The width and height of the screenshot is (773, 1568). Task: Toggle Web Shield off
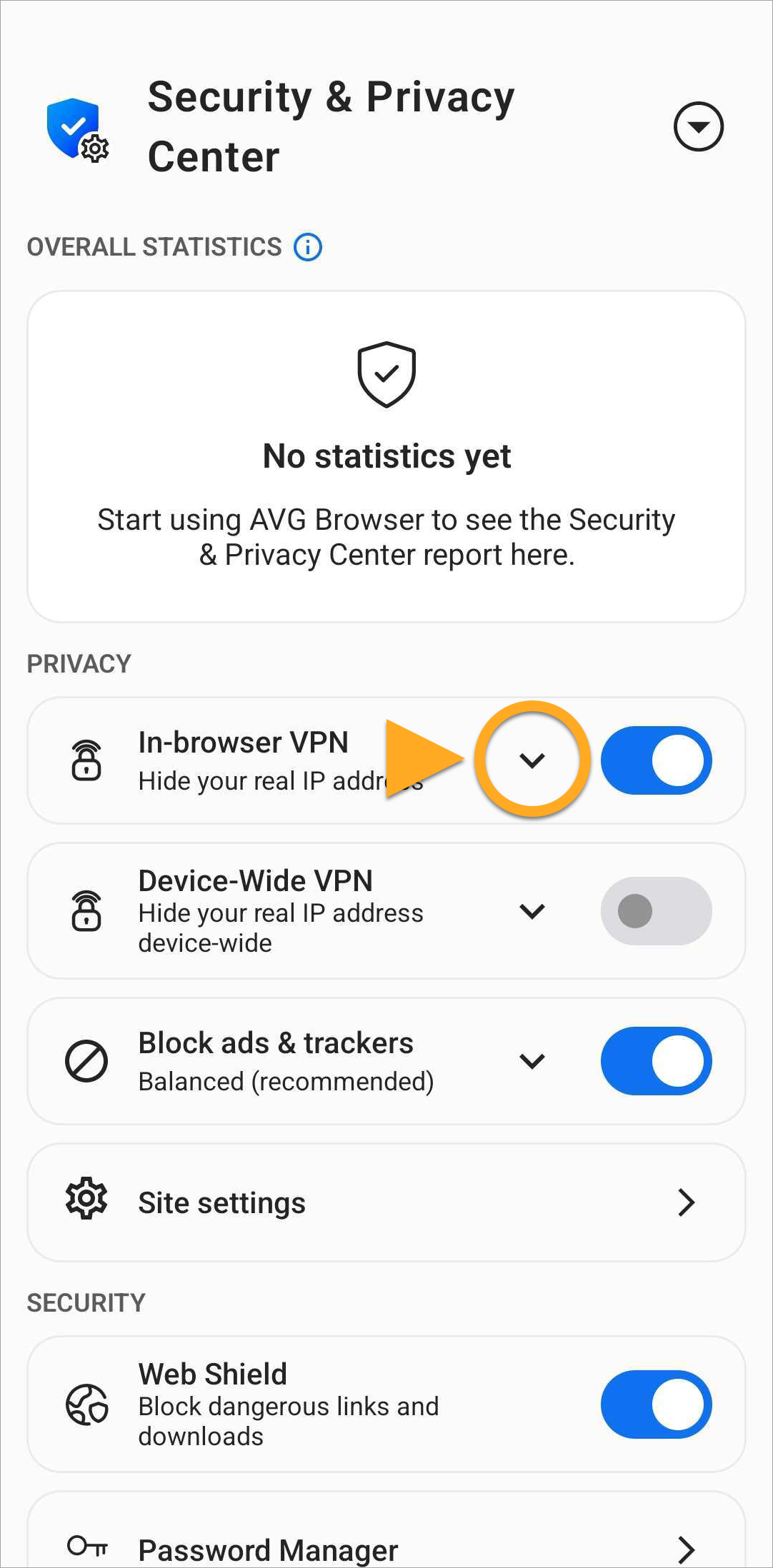pyautogui.click(x=656, y=1404)
